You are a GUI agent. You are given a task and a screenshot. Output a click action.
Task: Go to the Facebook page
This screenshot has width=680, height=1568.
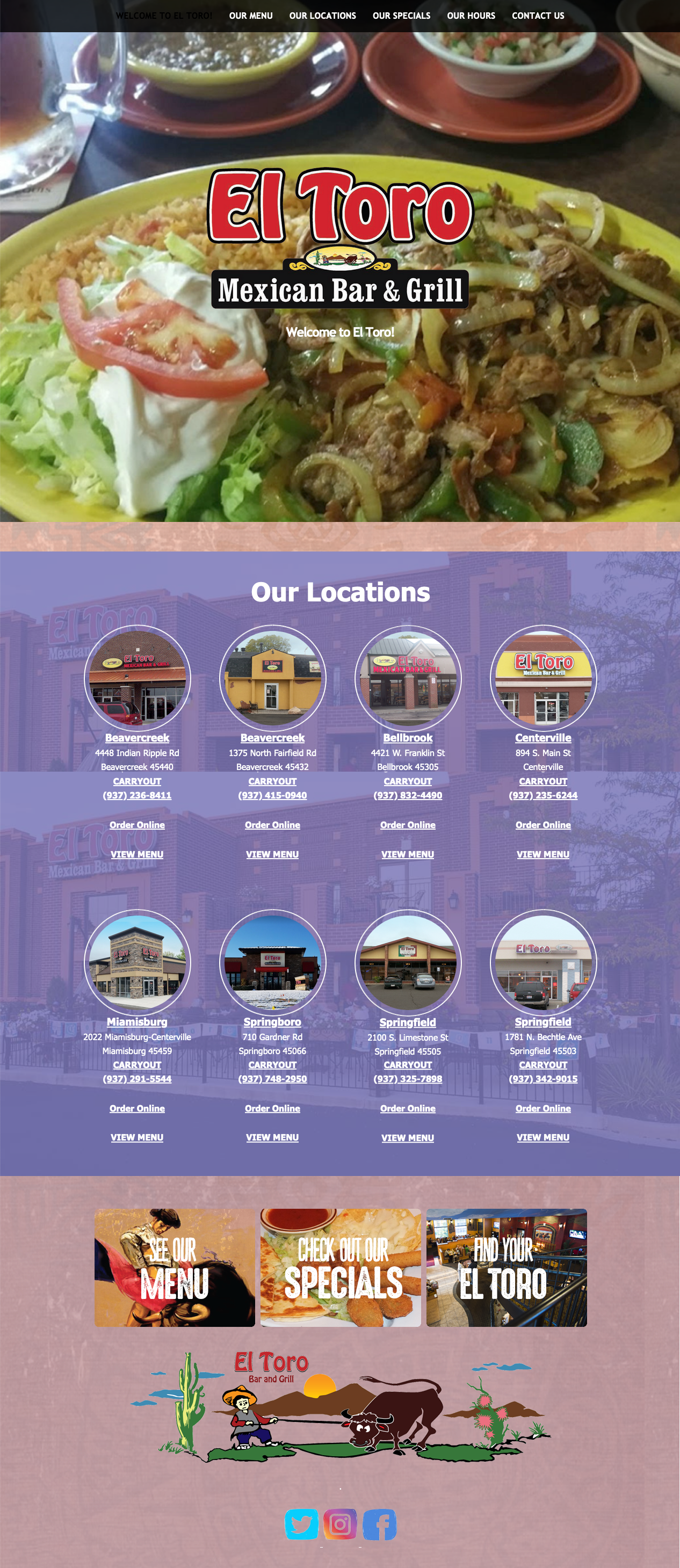tap(379, 1524)
